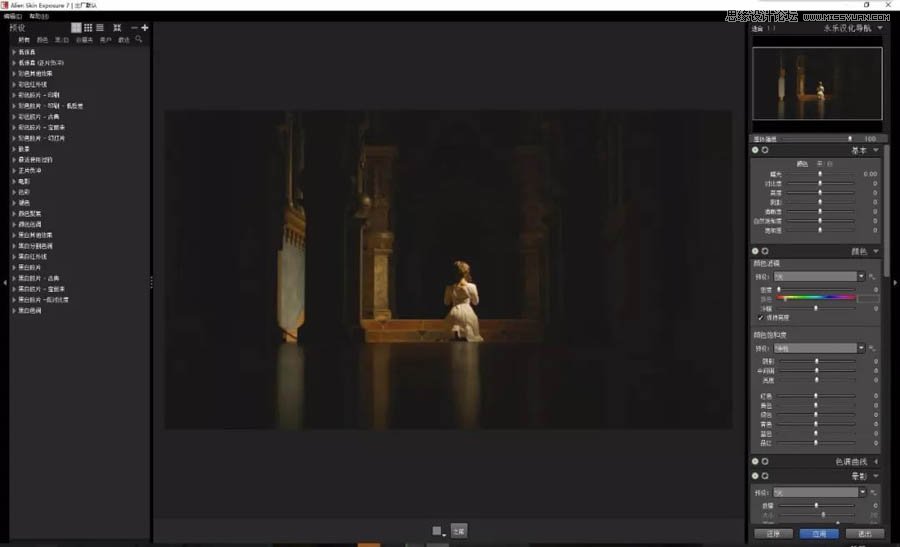Open the 编辑 menu

[12, 17]
